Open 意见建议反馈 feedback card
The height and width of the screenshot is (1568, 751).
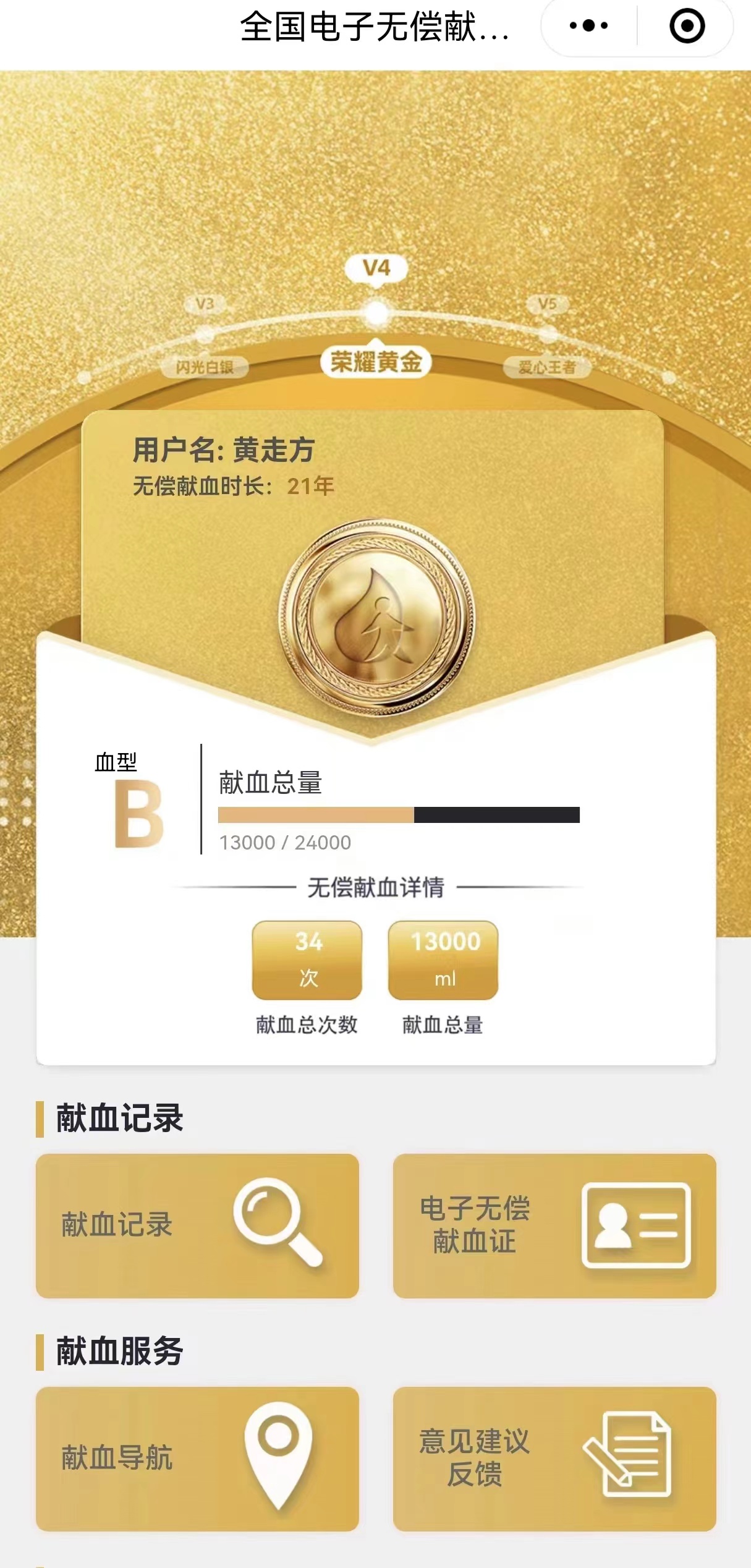(x=554, y=1458)
